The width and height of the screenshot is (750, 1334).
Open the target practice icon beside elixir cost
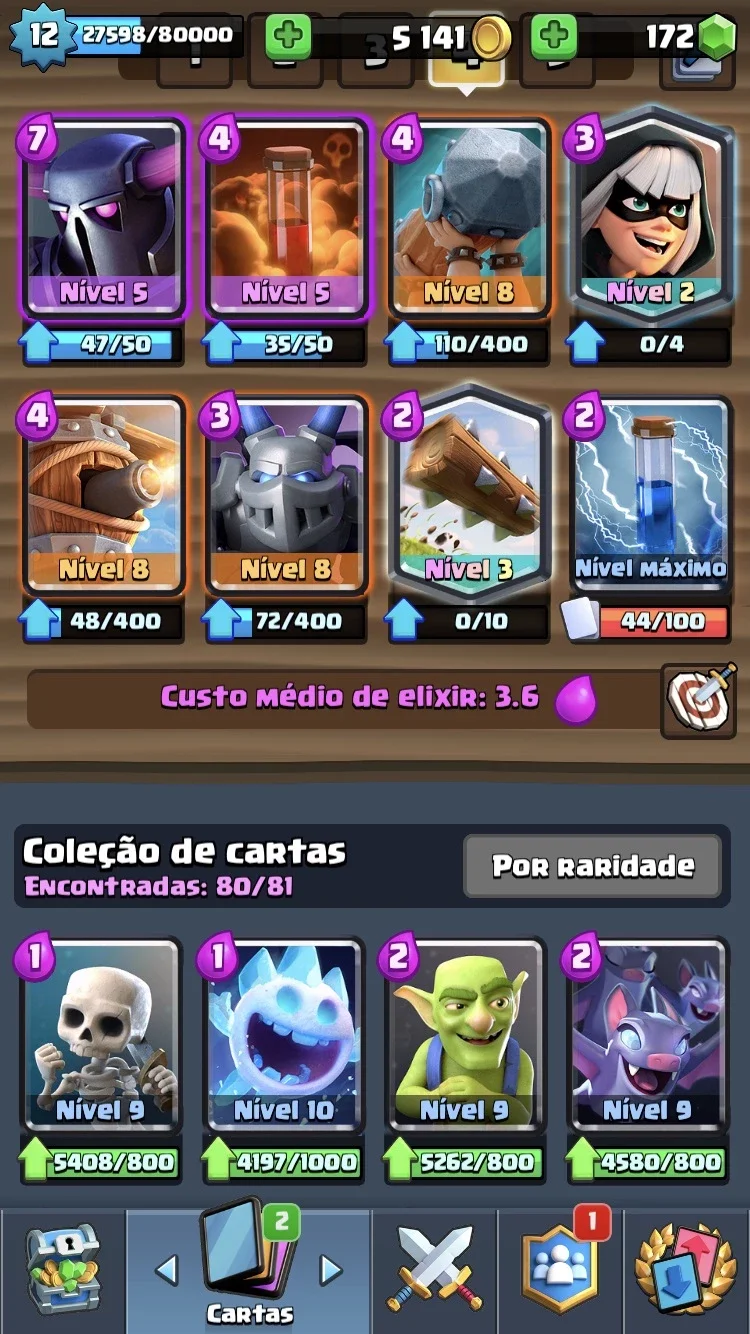pos(700,699)
